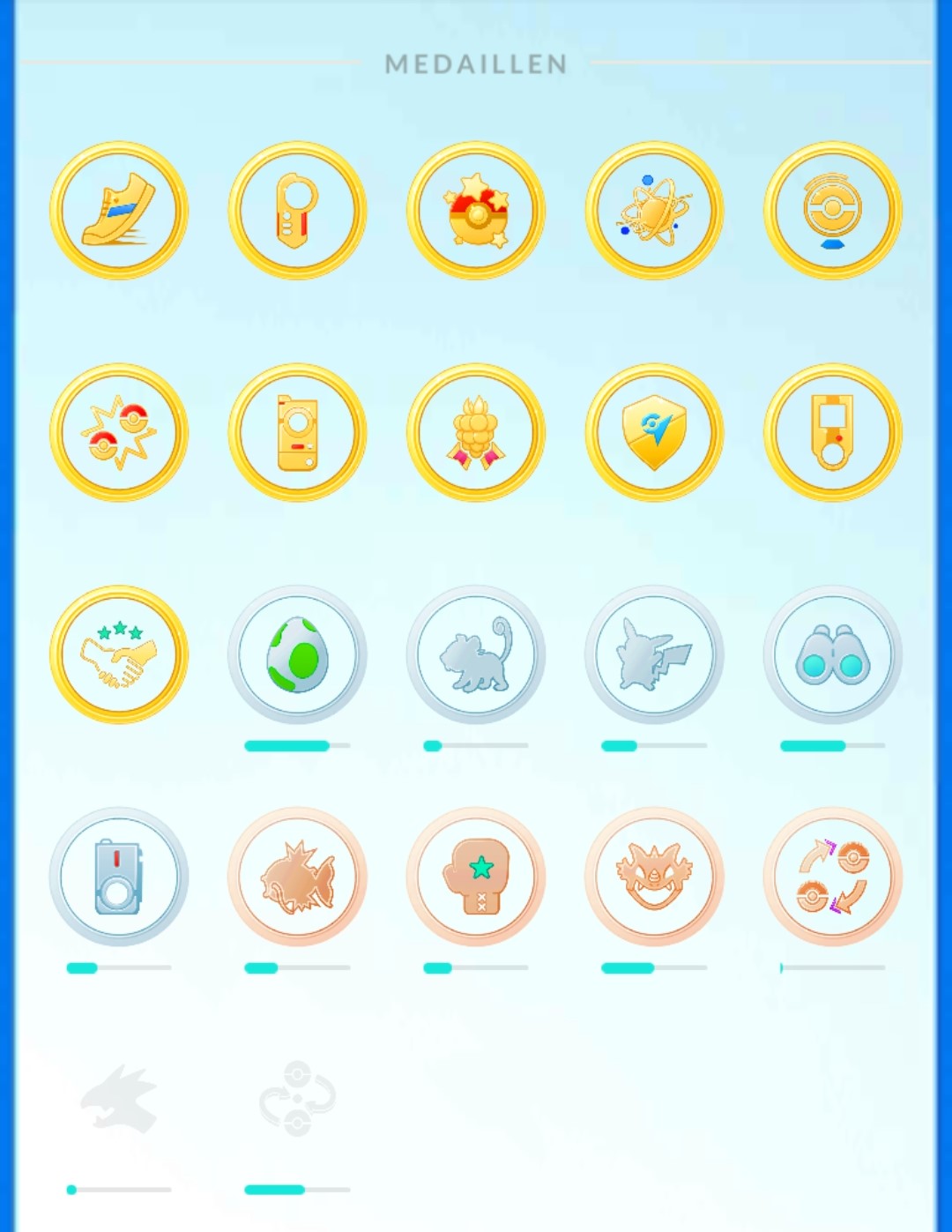952x1232 pixels.
Task: Open the gold handshake medal
Action: [119, 654]
